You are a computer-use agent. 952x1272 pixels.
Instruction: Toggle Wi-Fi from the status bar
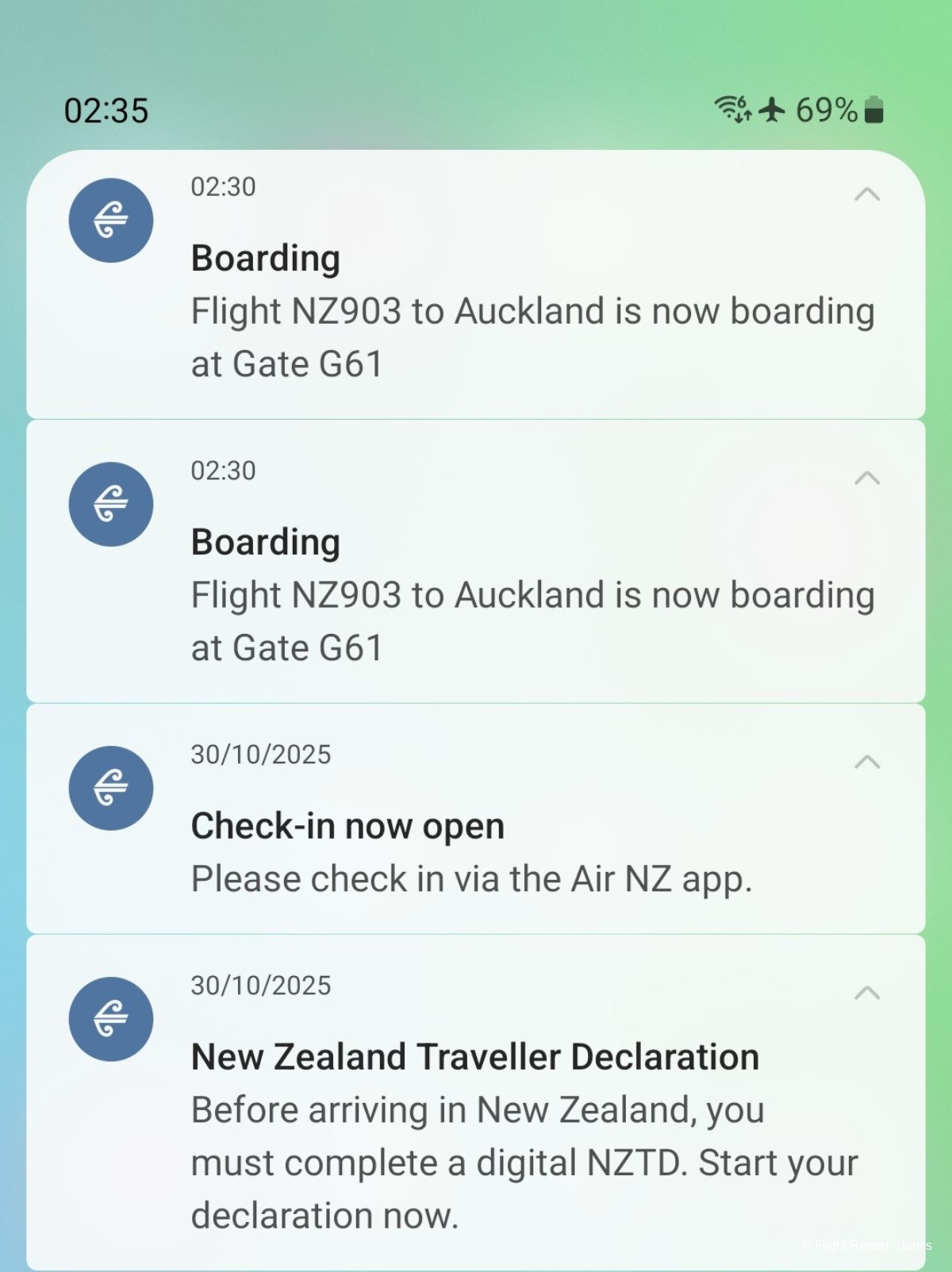[732, 110]
